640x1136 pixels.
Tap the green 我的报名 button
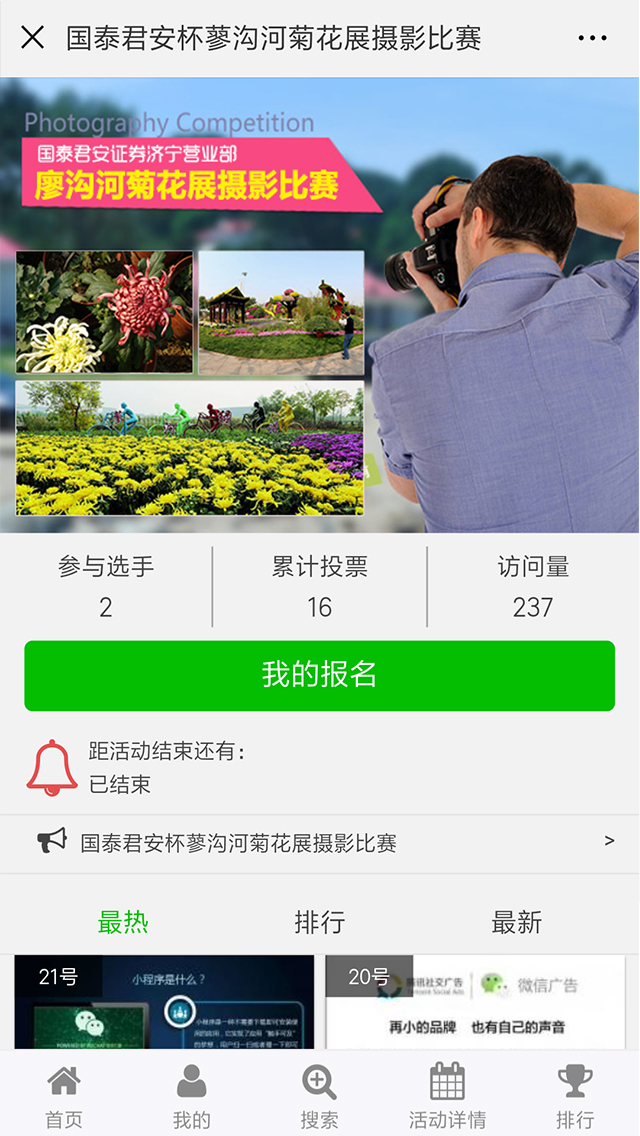[x=319, y=675]
